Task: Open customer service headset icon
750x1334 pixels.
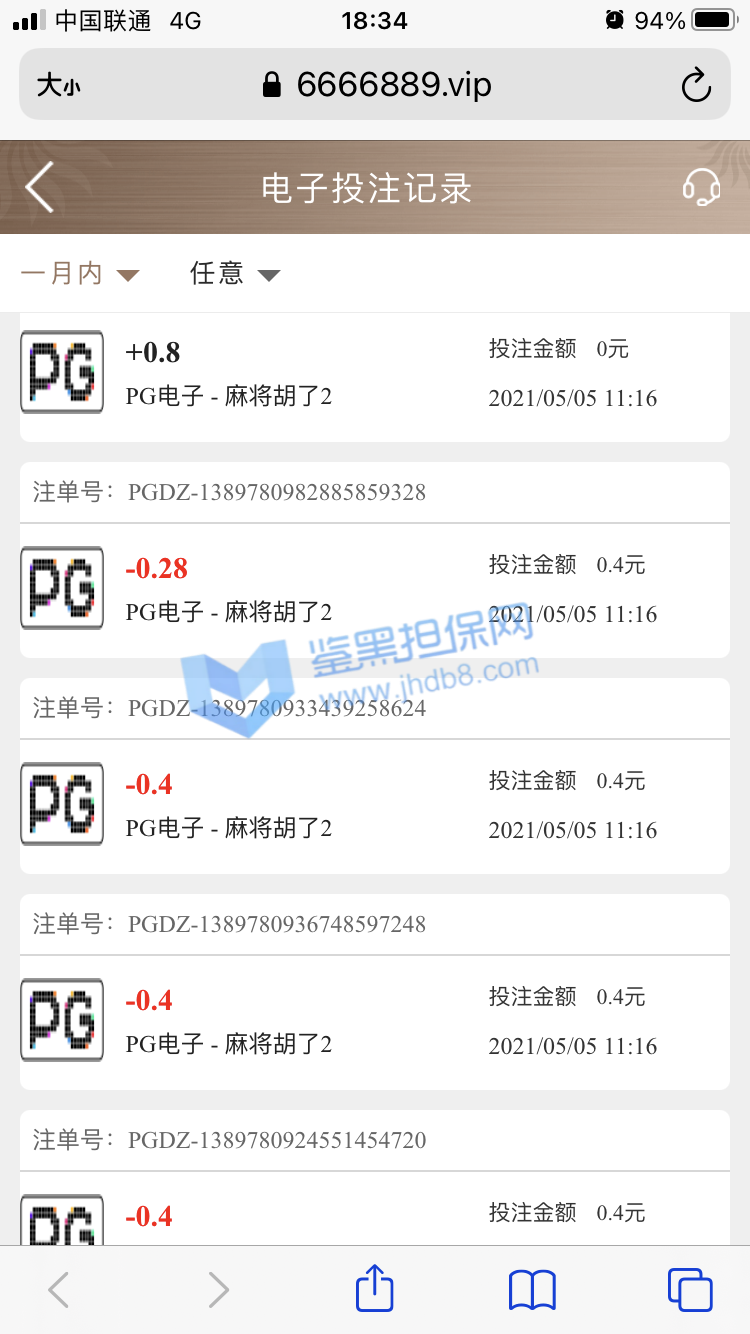Action: click(701, 187)
